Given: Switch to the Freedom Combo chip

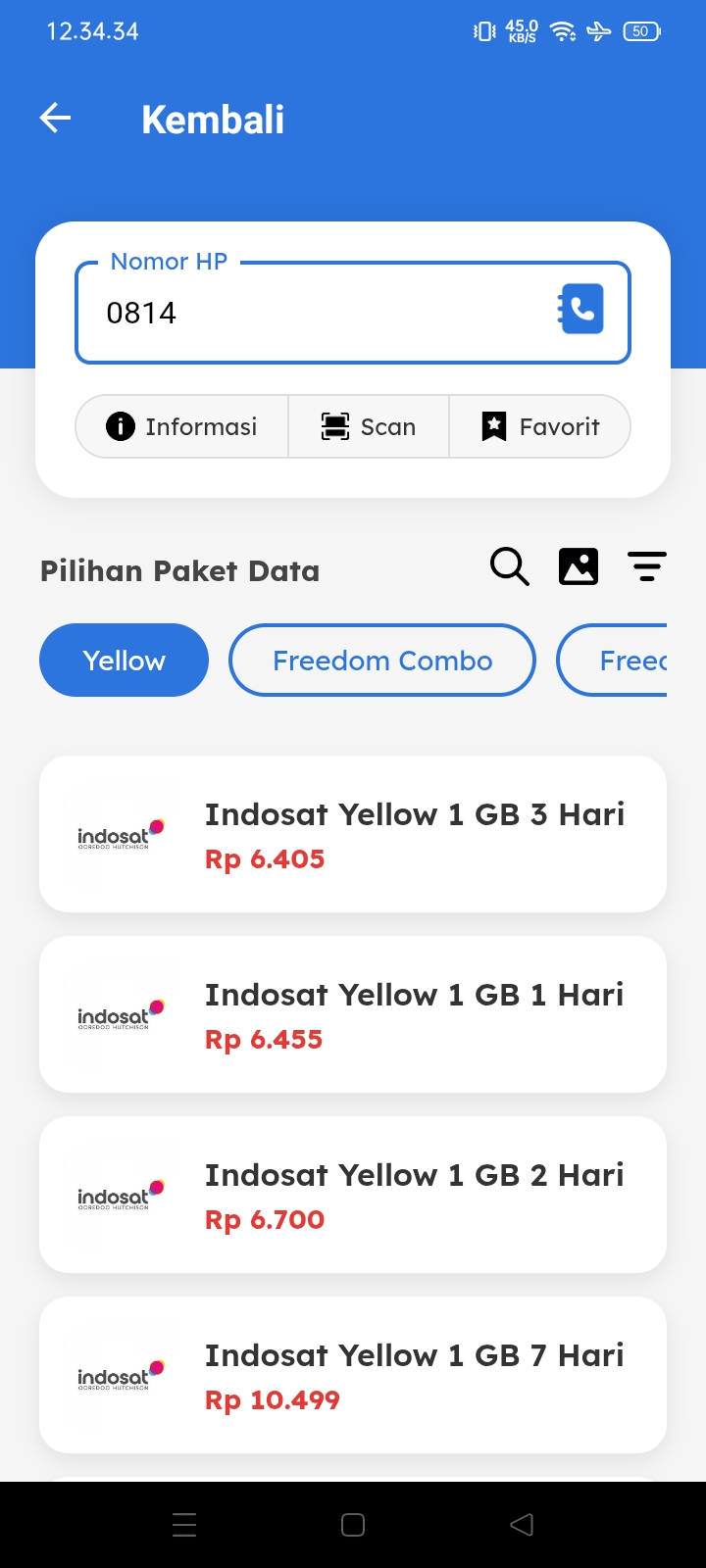Looking at the screenshot, I should pos(382,661).
